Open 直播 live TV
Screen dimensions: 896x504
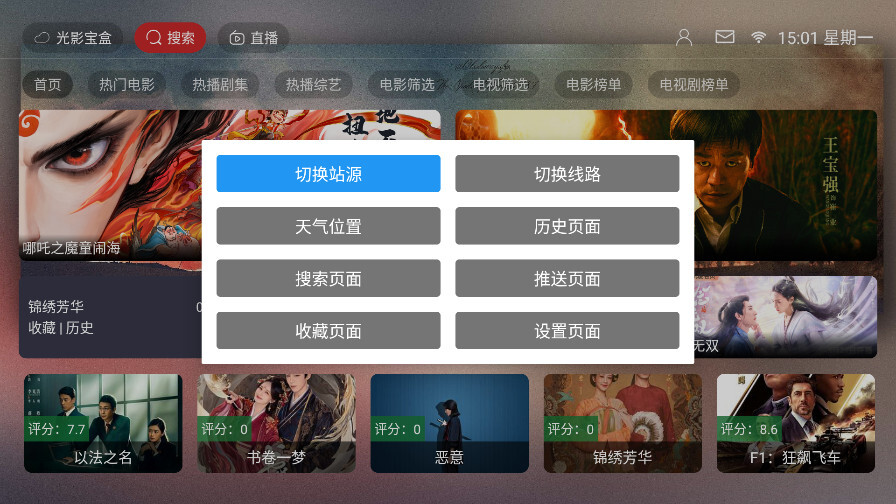coord(253,38)
